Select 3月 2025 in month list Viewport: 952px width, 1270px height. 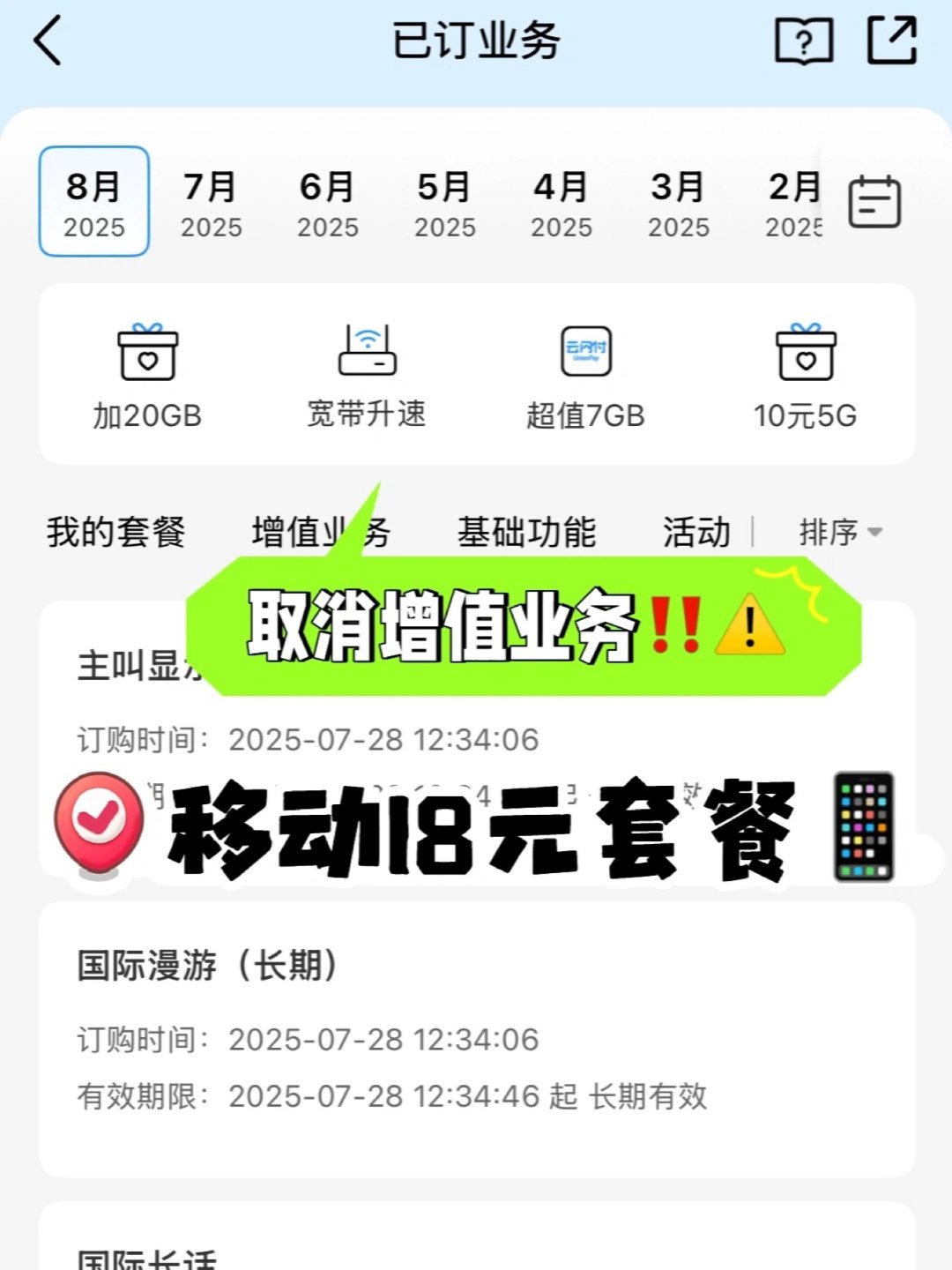678,203
